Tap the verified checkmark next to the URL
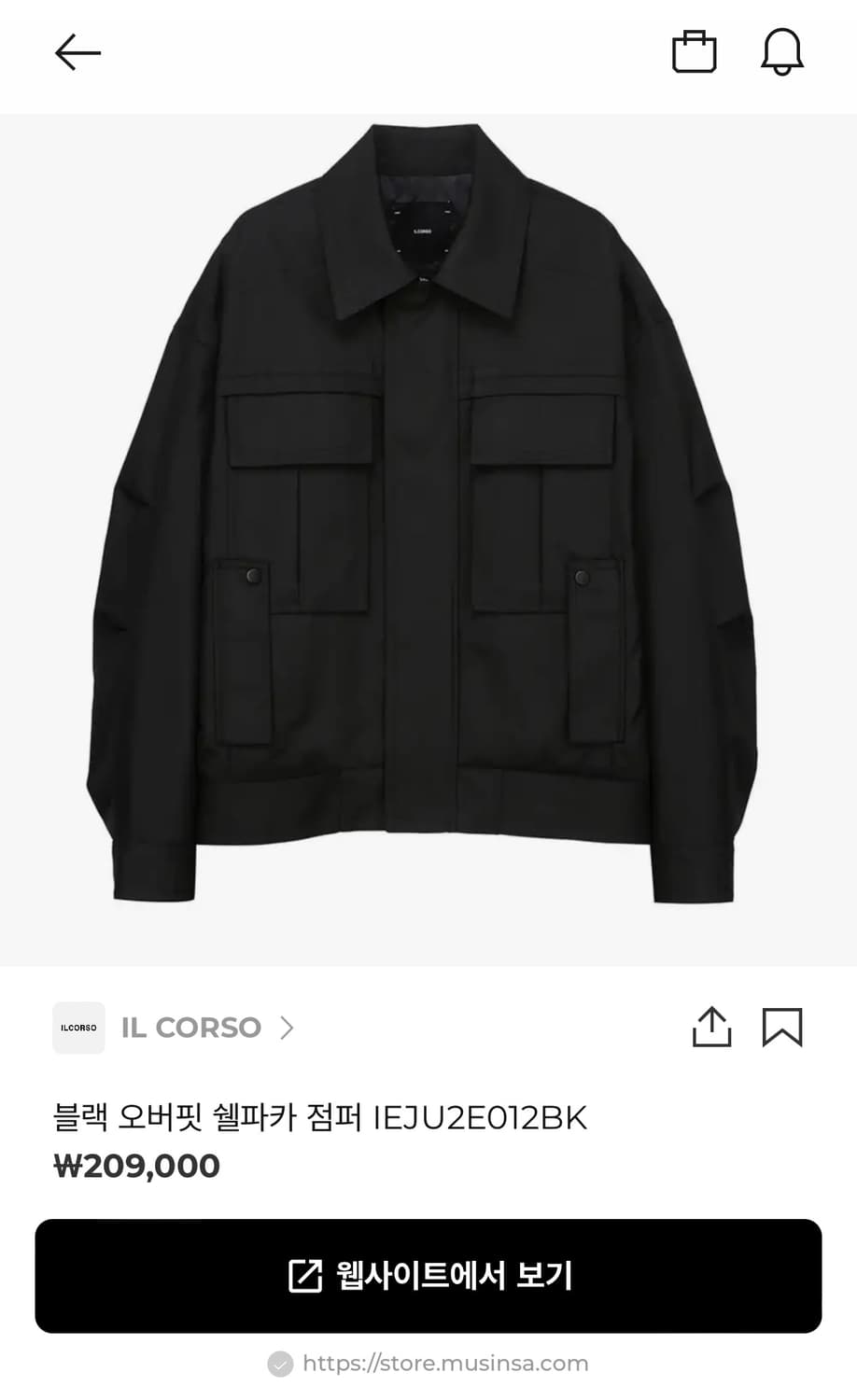This screenshot has width=857, height=1400. pyautogui.click(x=278, y=1364)
